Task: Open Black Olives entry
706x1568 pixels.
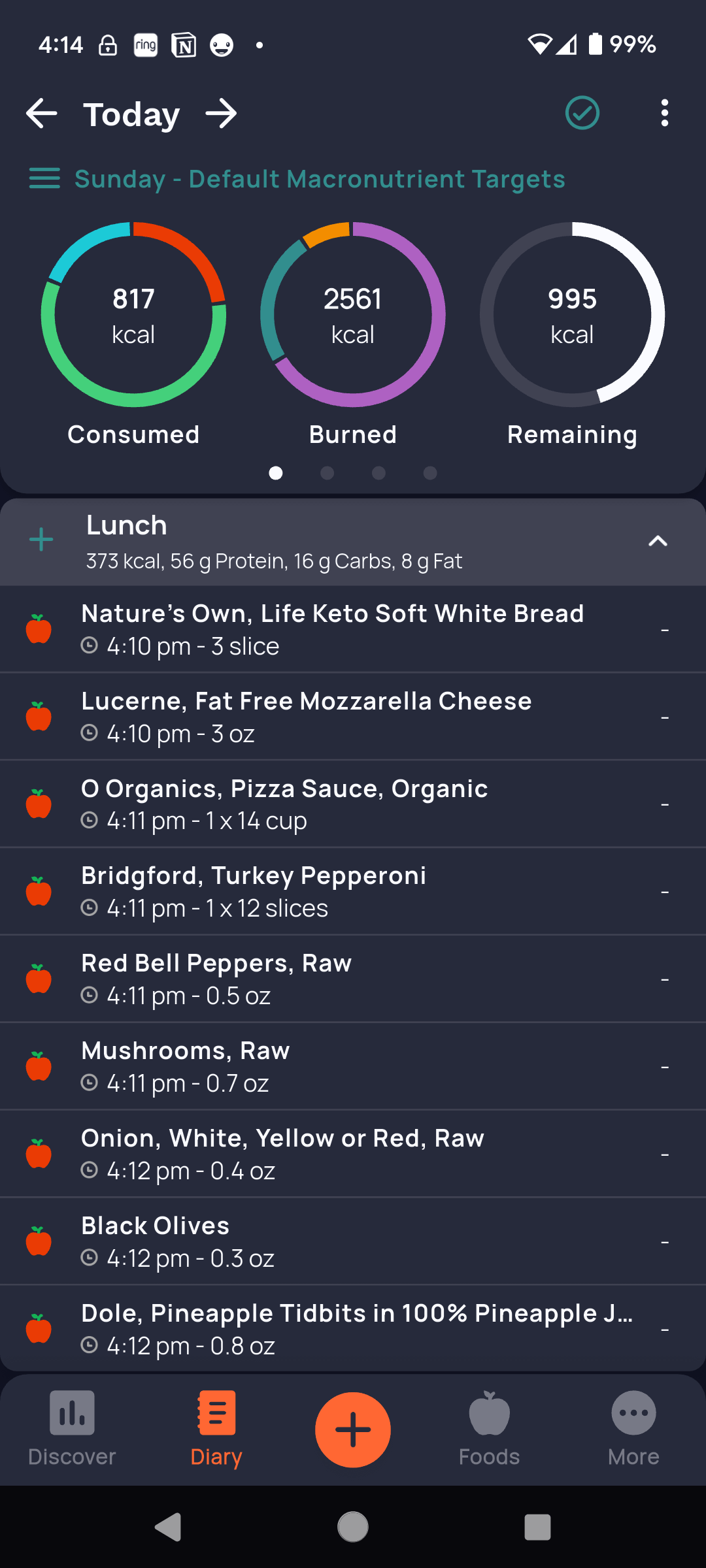Action: pos(353,1242)
